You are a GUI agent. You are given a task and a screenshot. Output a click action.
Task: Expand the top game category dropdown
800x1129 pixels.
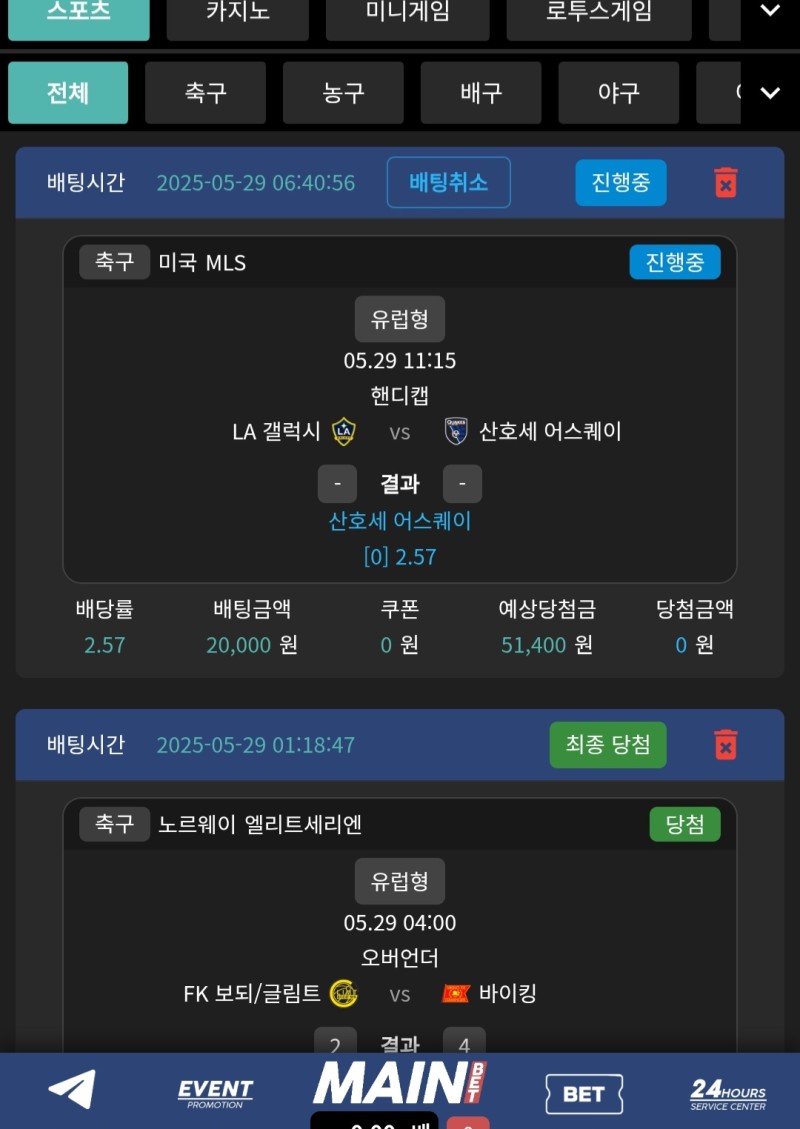pos(769,12)
